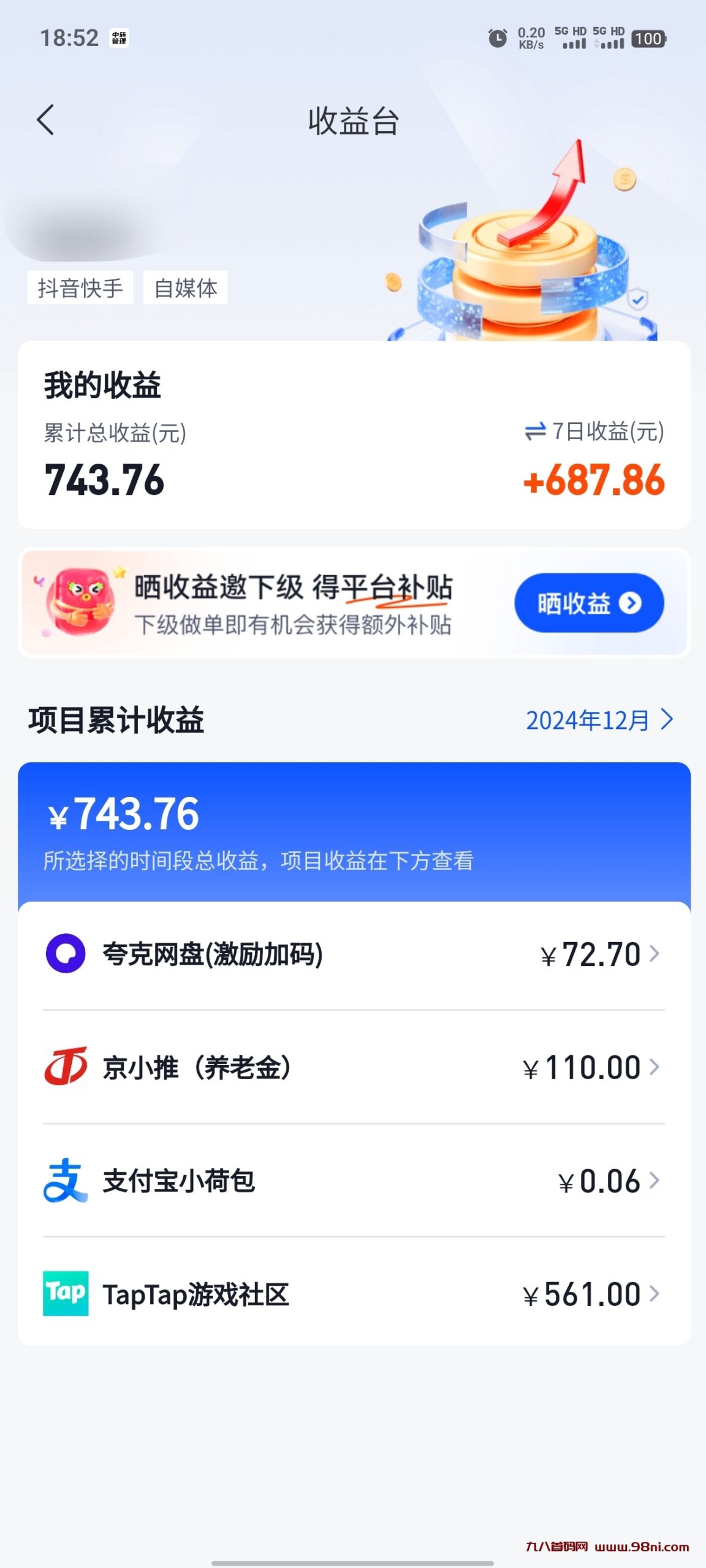This screenshot has height=1568, width=706.
Task: Select the 支付宝小荷包 earnings row
Action: [354, 1181]
